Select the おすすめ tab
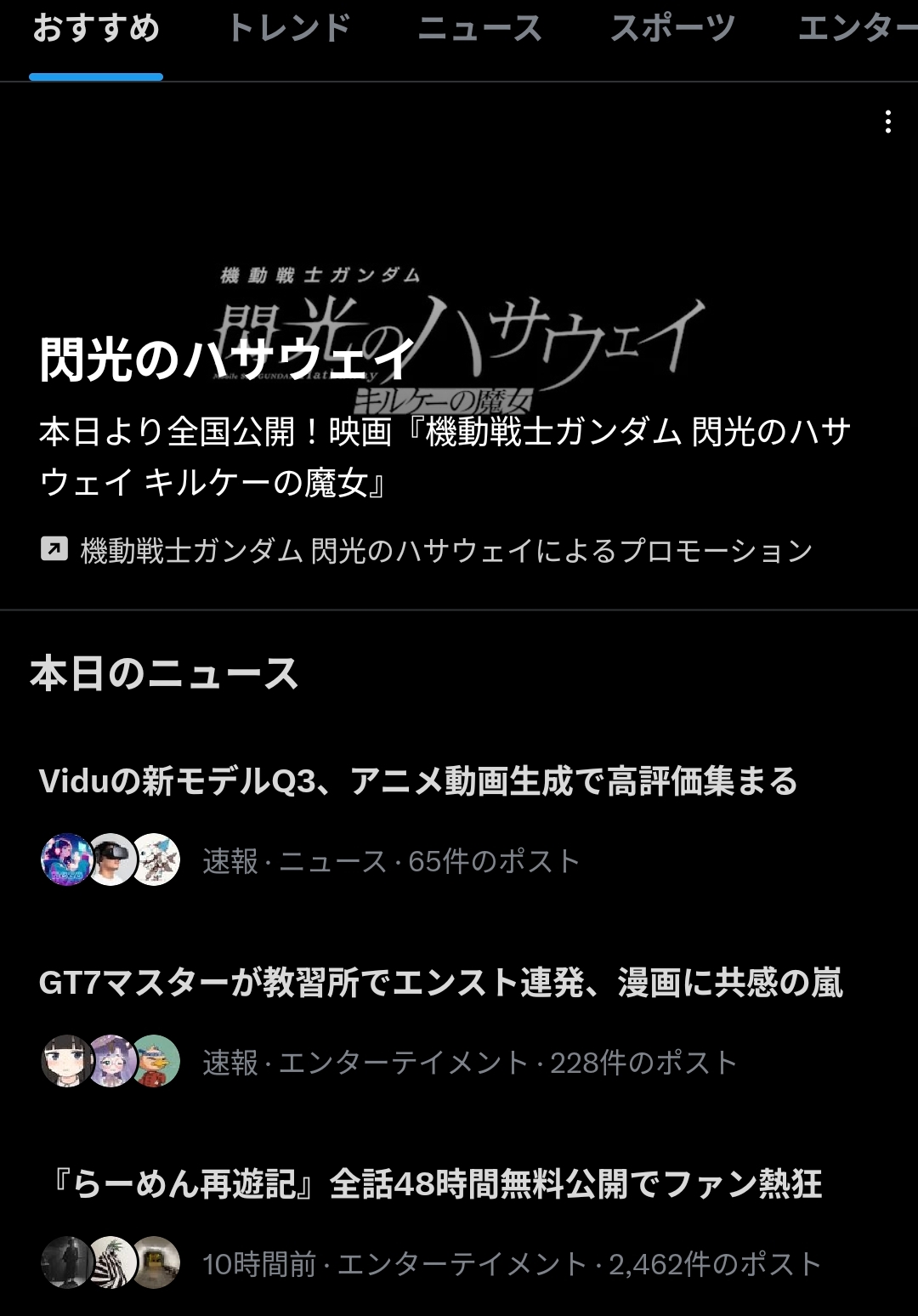Screen dimensions: 918x1316 (96, 29)
